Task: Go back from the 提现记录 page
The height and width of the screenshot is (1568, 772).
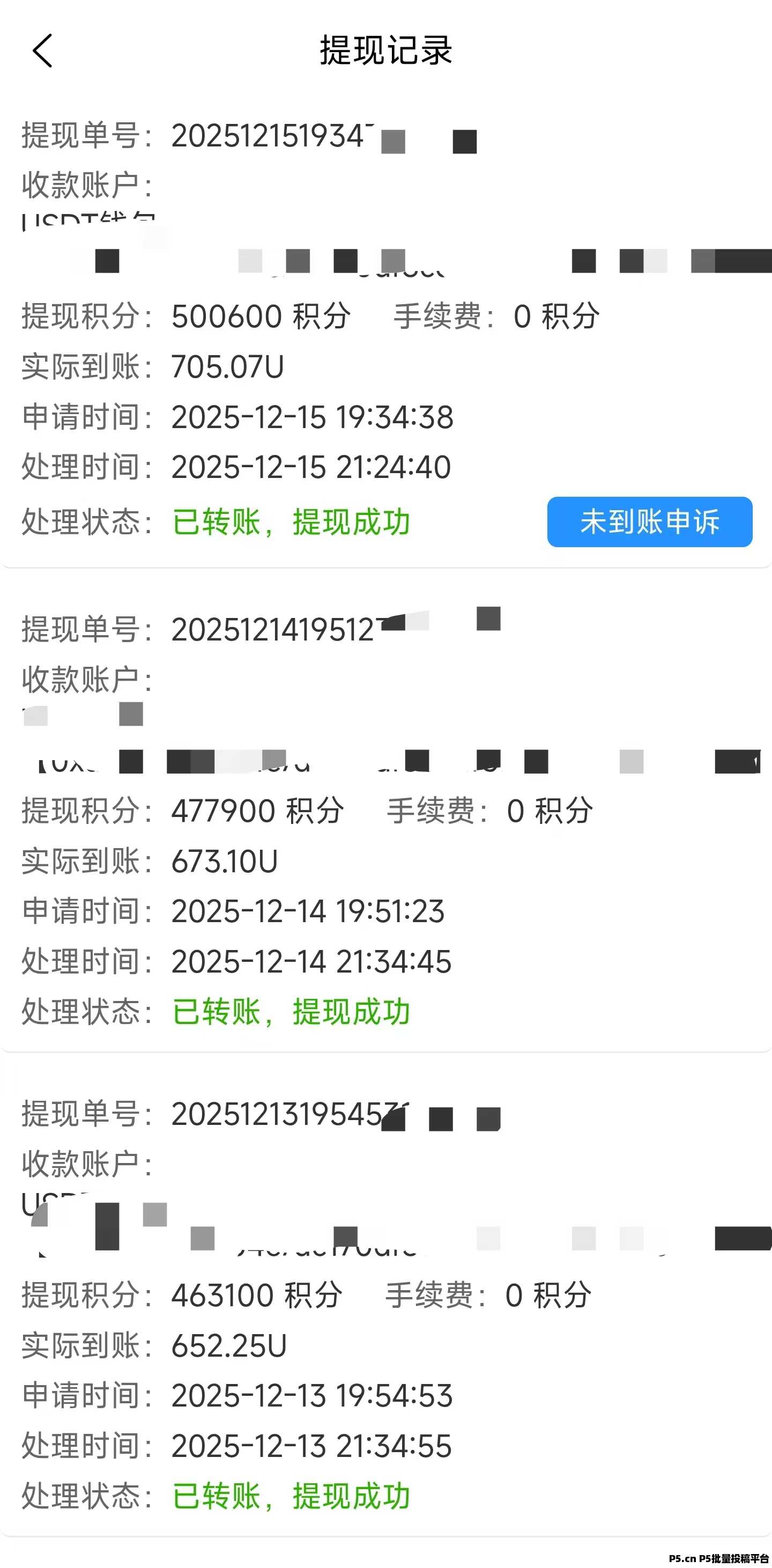Action: tap(42, 50)
